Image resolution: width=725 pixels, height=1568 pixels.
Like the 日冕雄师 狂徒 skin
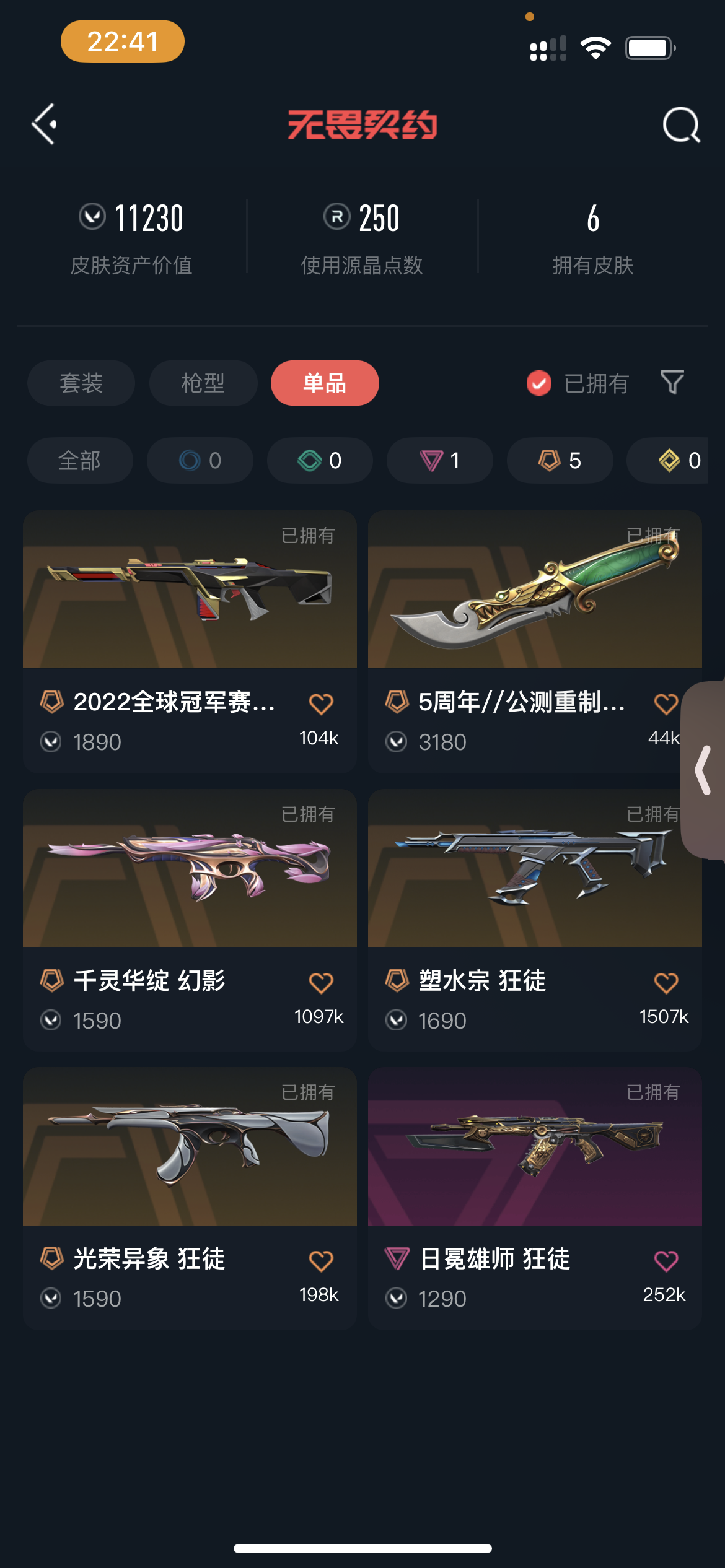666,1261
